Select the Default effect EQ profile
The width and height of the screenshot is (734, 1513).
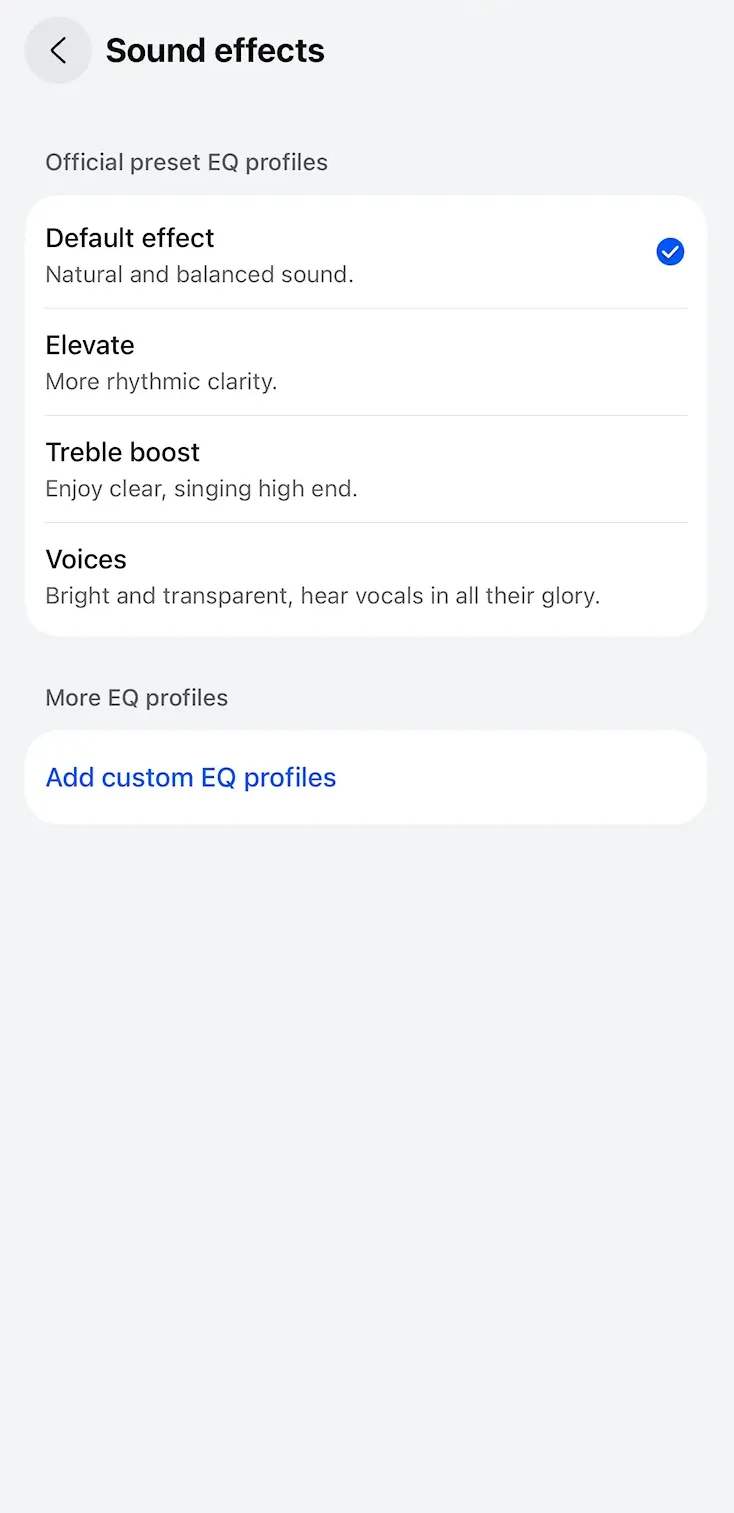click(x=365, y=254)
